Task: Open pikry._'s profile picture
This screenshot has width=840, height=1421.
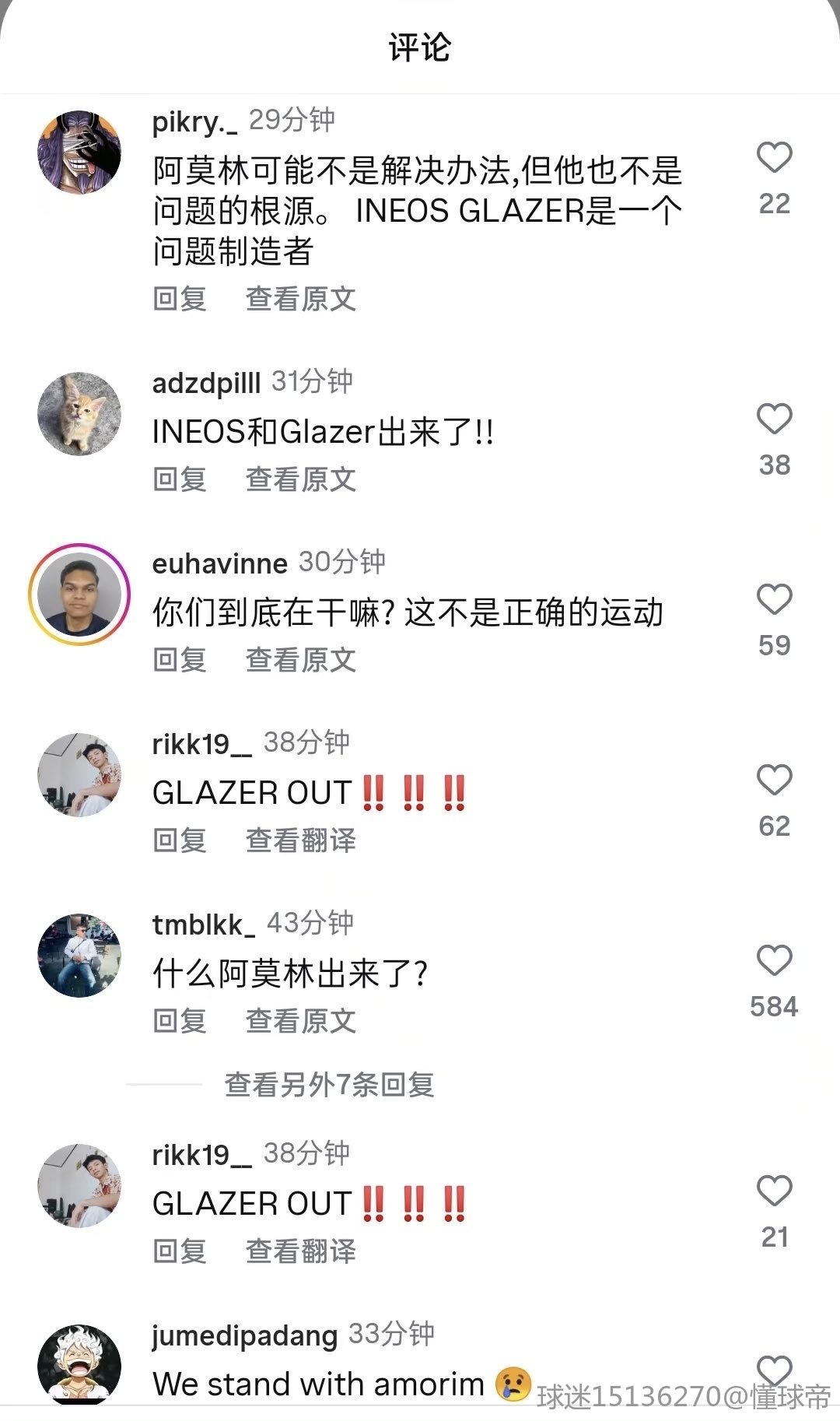Action: pyautogui.click(x=79, y=153)
